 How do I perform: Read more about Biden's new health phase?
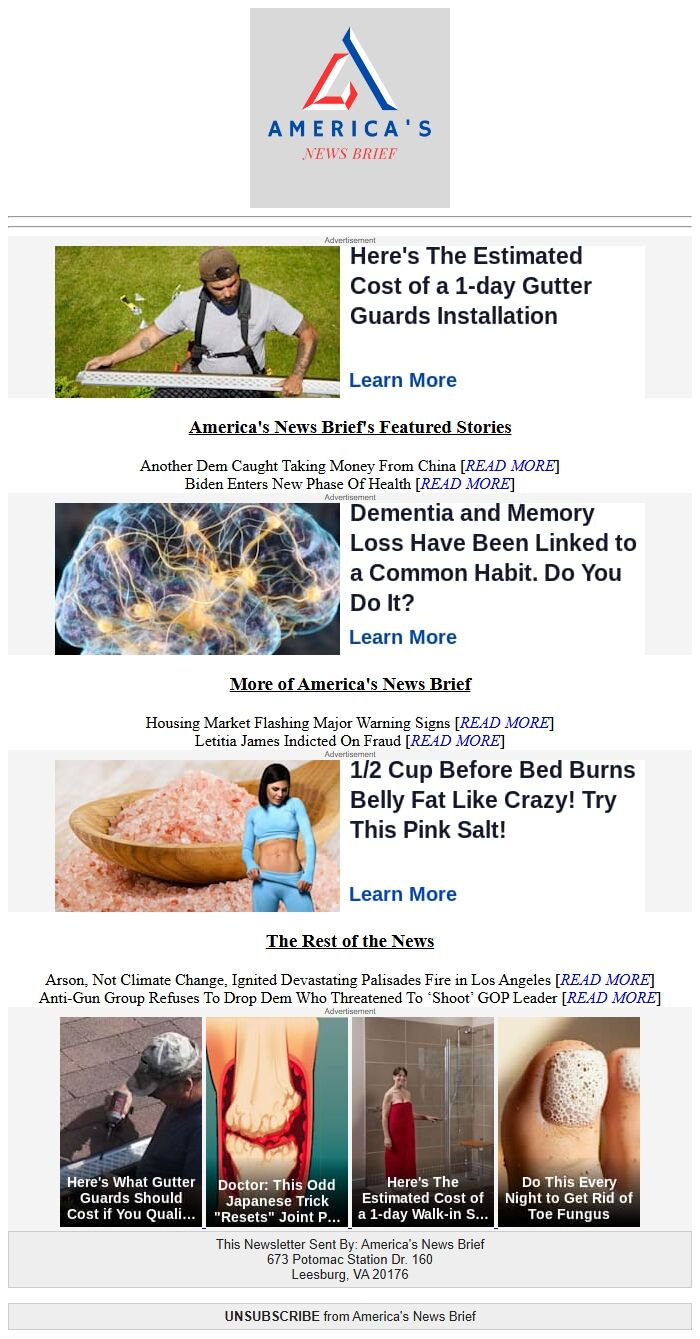(x=465, y=484)
